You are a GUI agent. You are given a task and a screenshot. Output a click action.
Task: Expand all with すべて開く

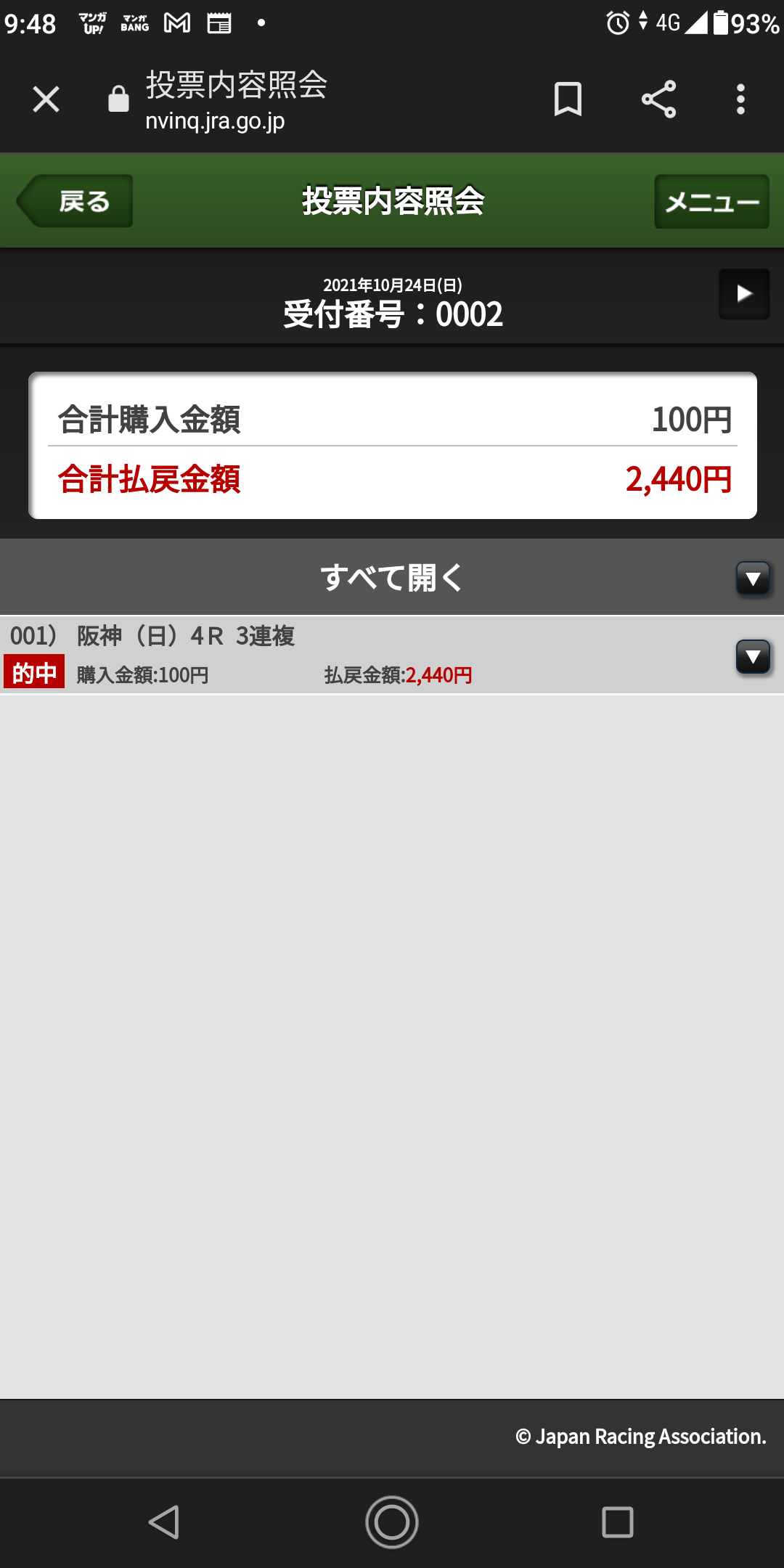click(392, 578)
